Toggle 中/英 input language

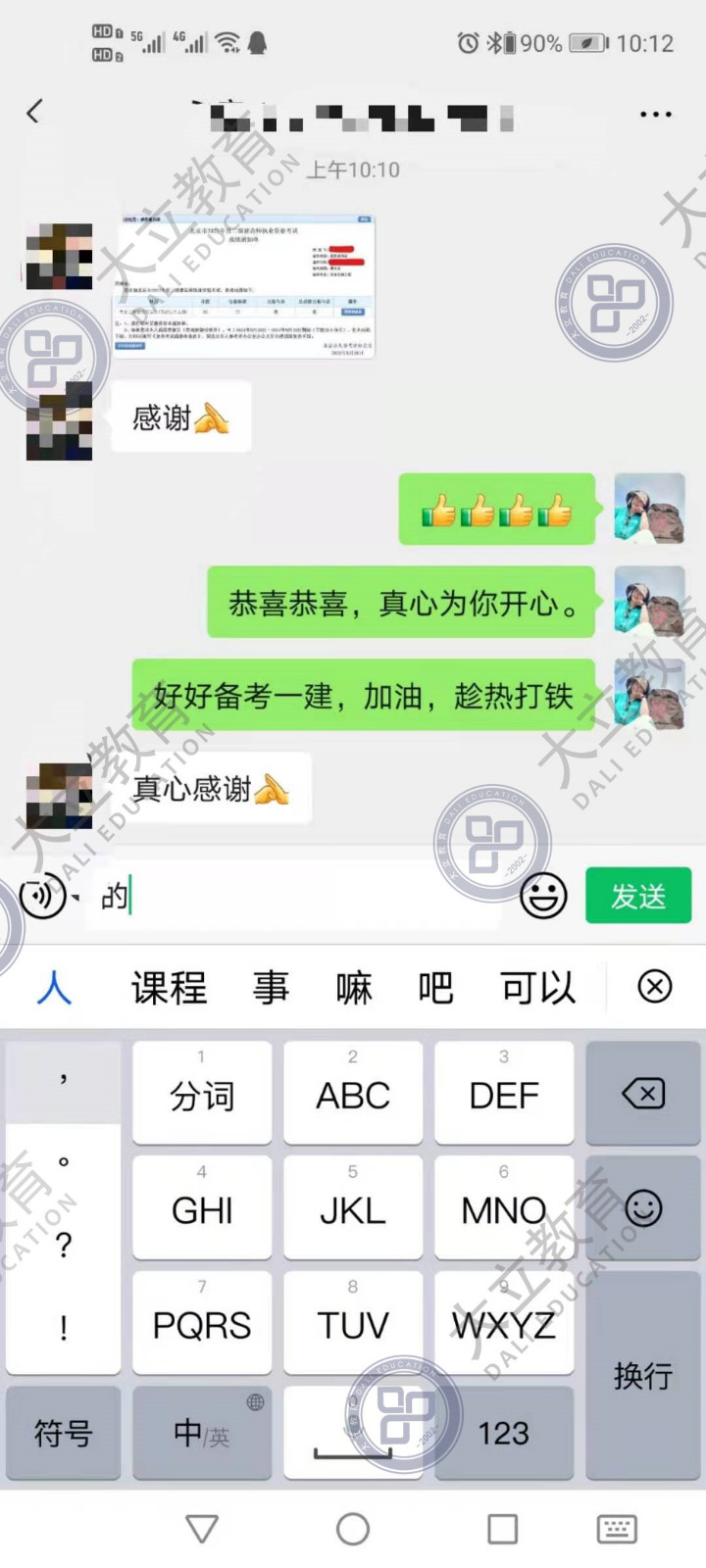202,1433
